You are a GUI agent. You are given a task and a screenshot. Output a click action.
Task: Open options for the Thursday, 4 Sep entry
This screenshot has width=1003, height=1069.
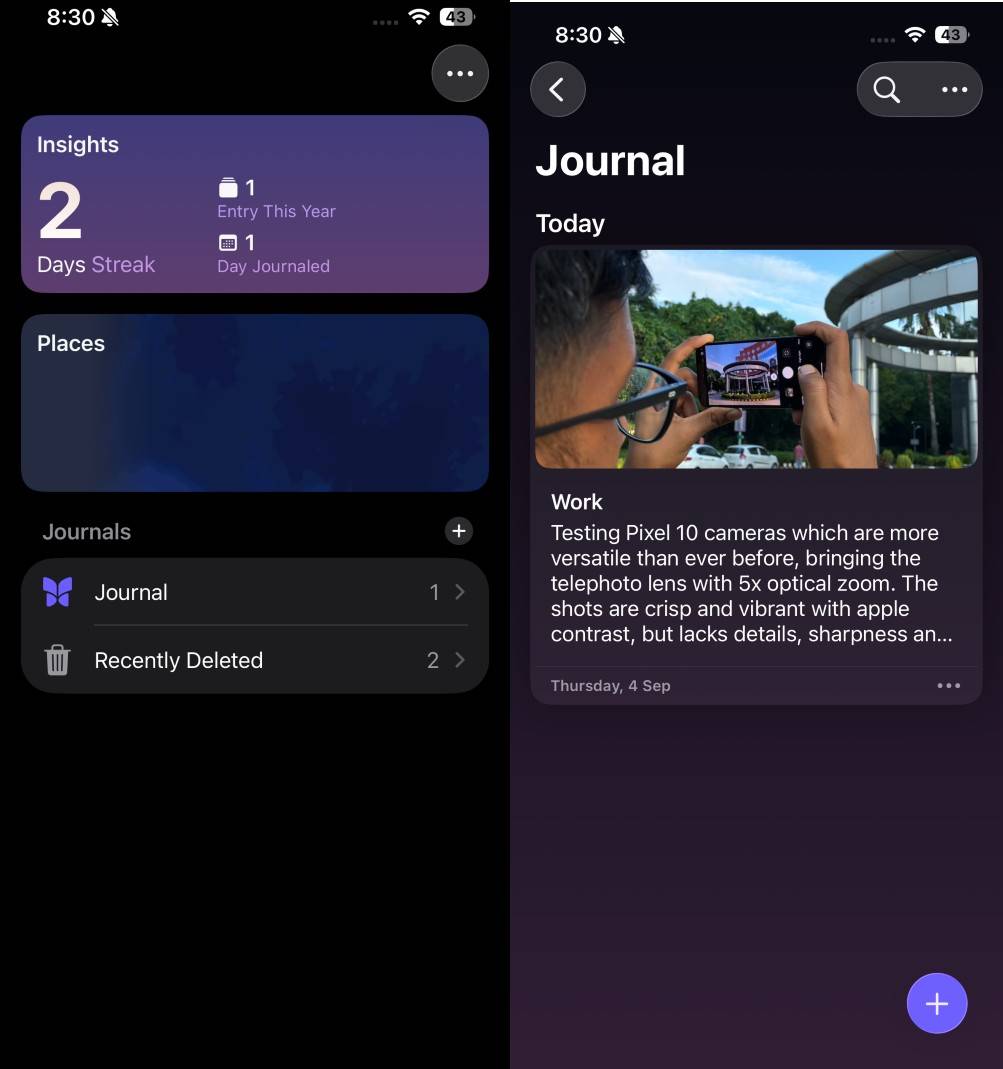coord(948,686)
